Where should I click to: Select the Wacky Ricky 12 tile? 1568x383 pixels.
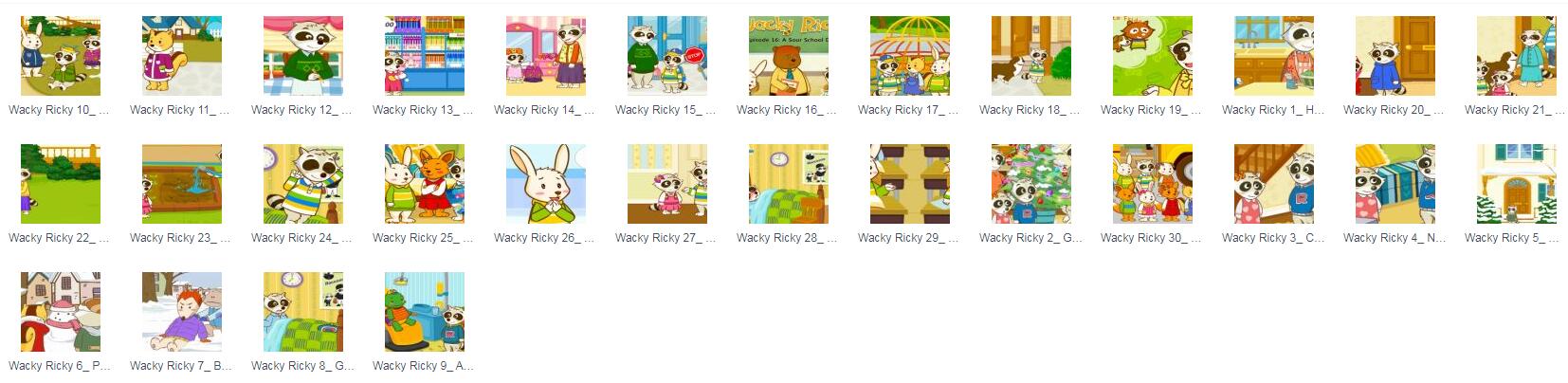click(302, 56)
